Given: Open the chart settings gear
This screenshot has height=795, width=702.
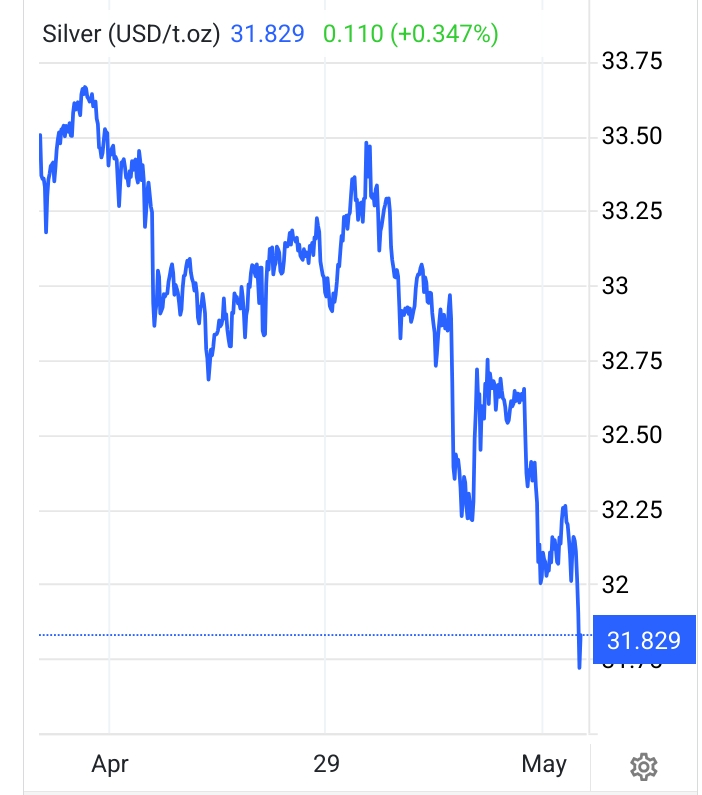Looking at the screenshot, I should 643,767.
